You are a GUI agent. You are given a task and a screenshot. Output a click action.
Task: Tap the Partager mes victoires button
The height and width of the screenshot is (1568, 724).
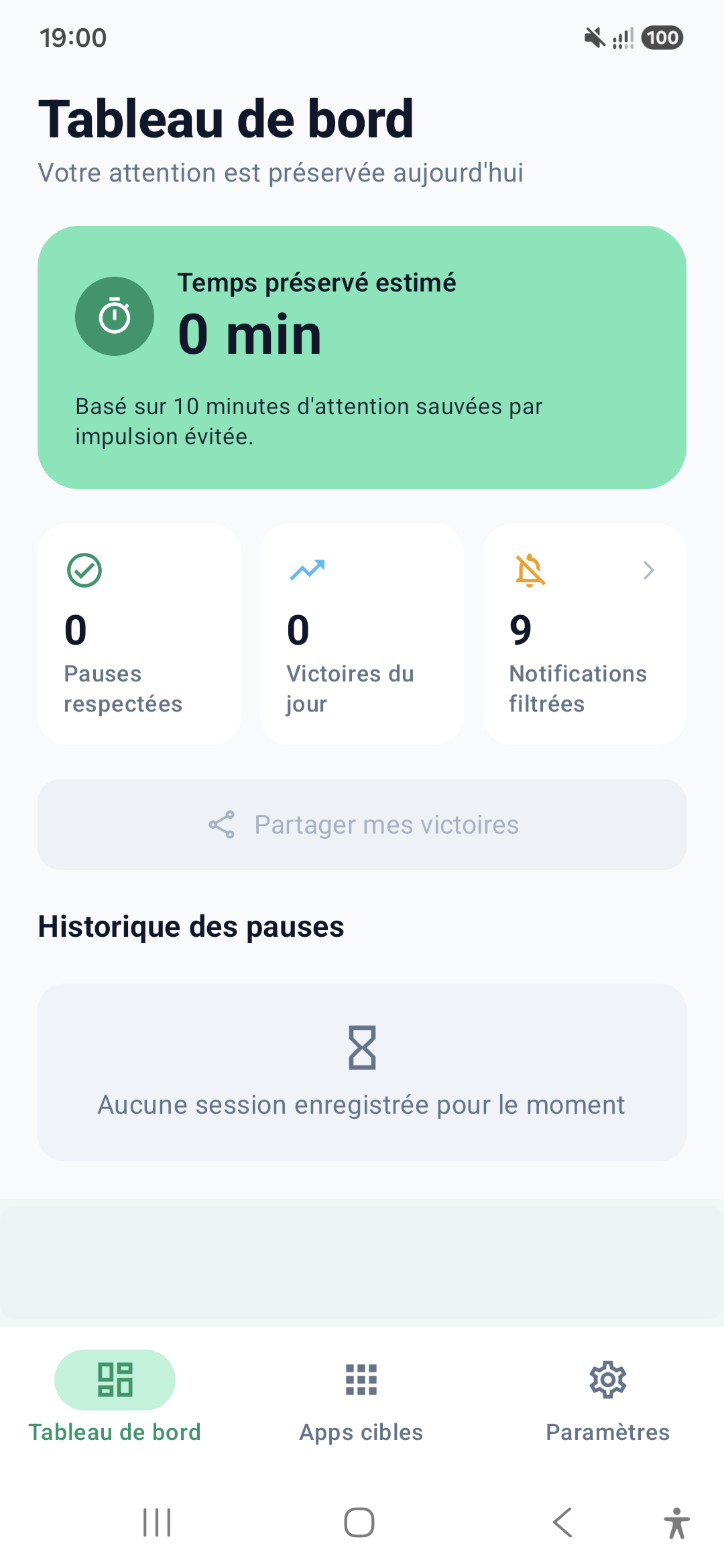[x=362, y=824]
